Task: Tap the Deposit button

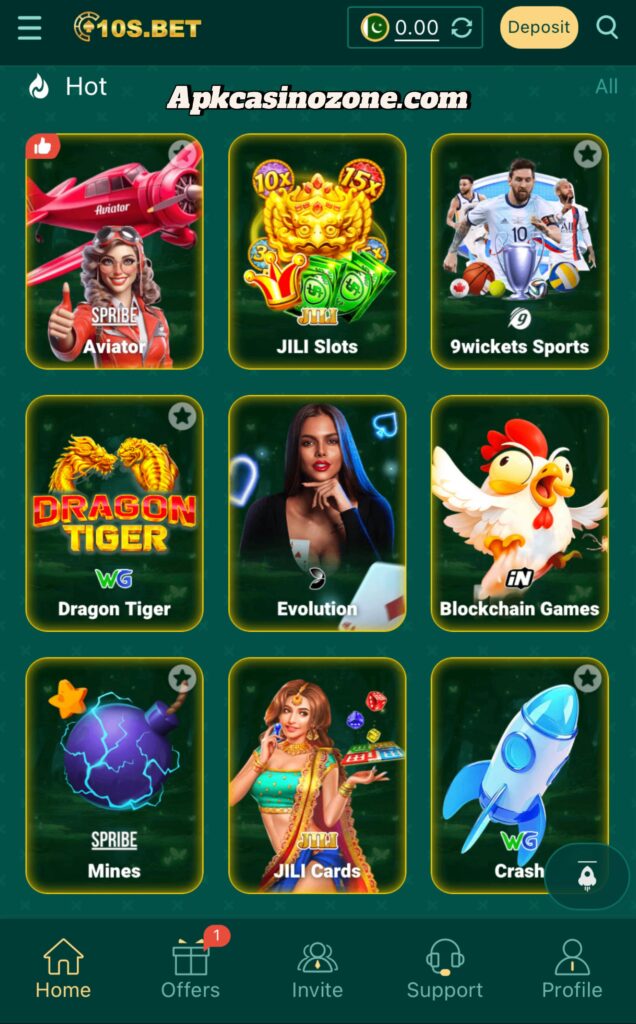Action: point(539,28)
